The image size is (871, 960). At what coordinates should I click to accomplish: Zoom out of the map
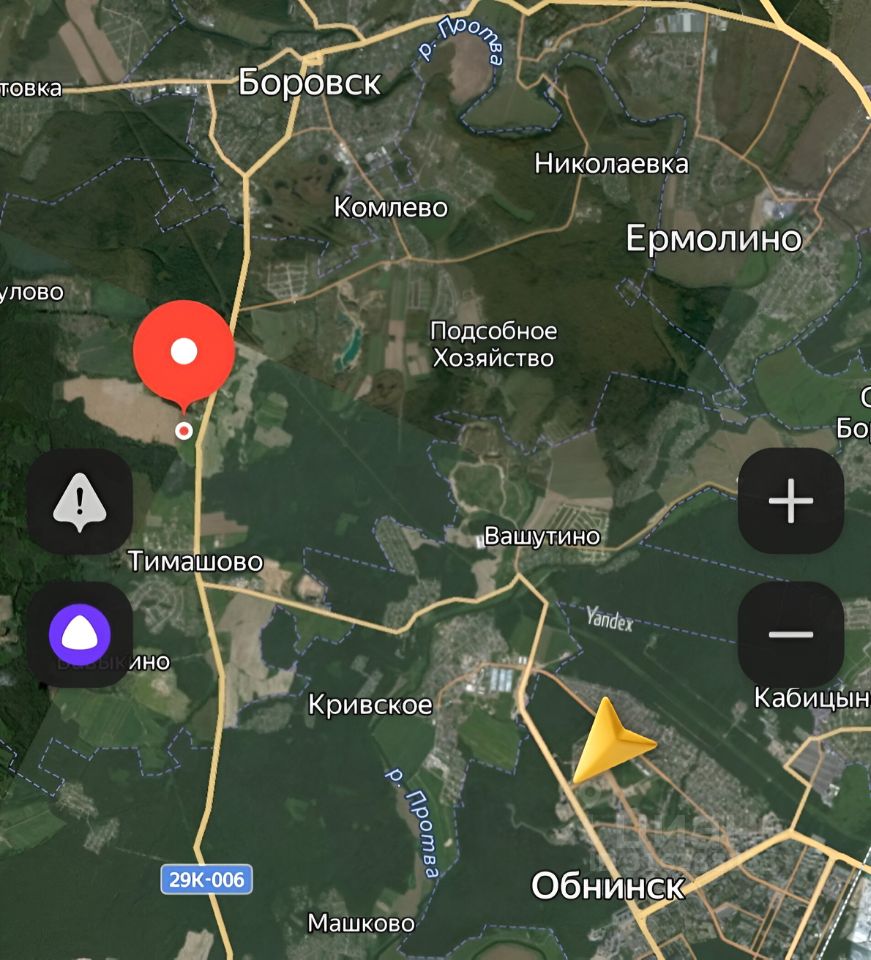pos(790,634)
